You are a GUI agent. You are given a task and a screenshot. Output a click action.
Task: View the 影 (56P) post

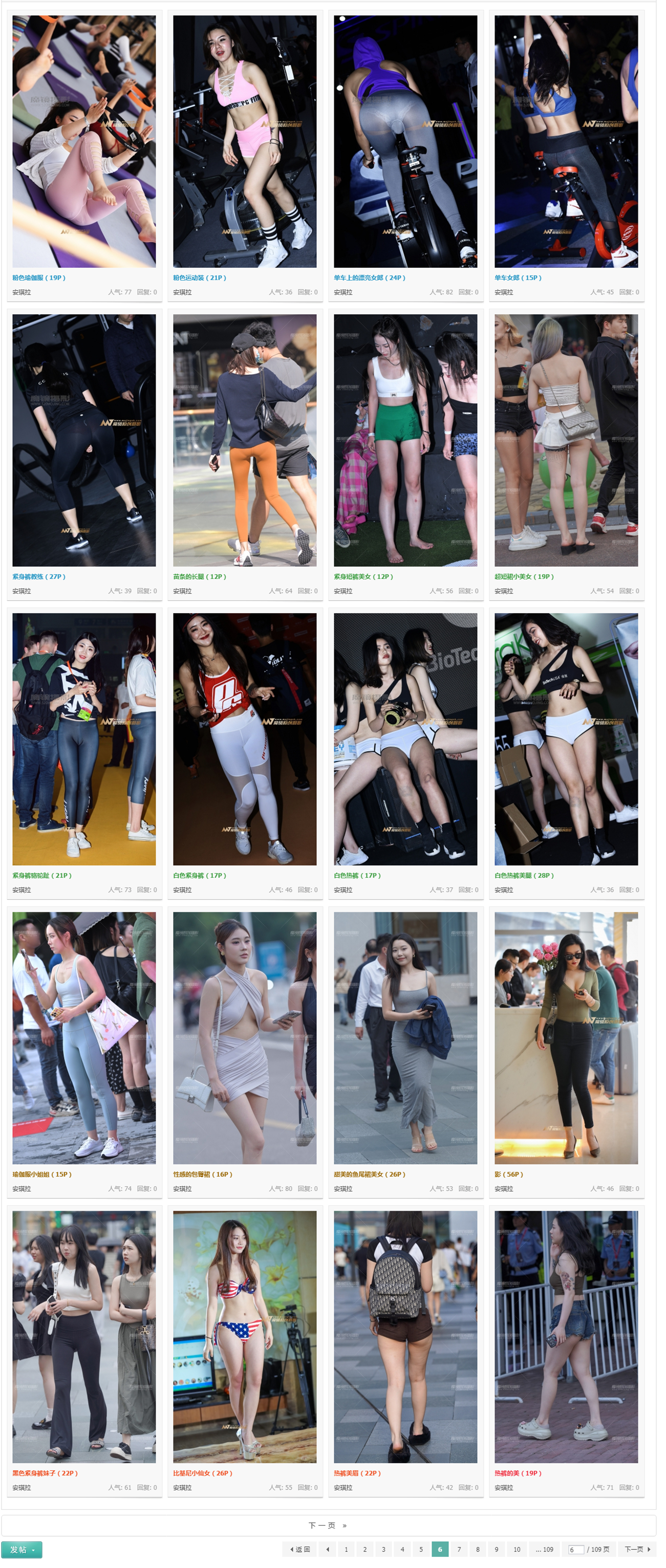click(x=508, y=1174)
